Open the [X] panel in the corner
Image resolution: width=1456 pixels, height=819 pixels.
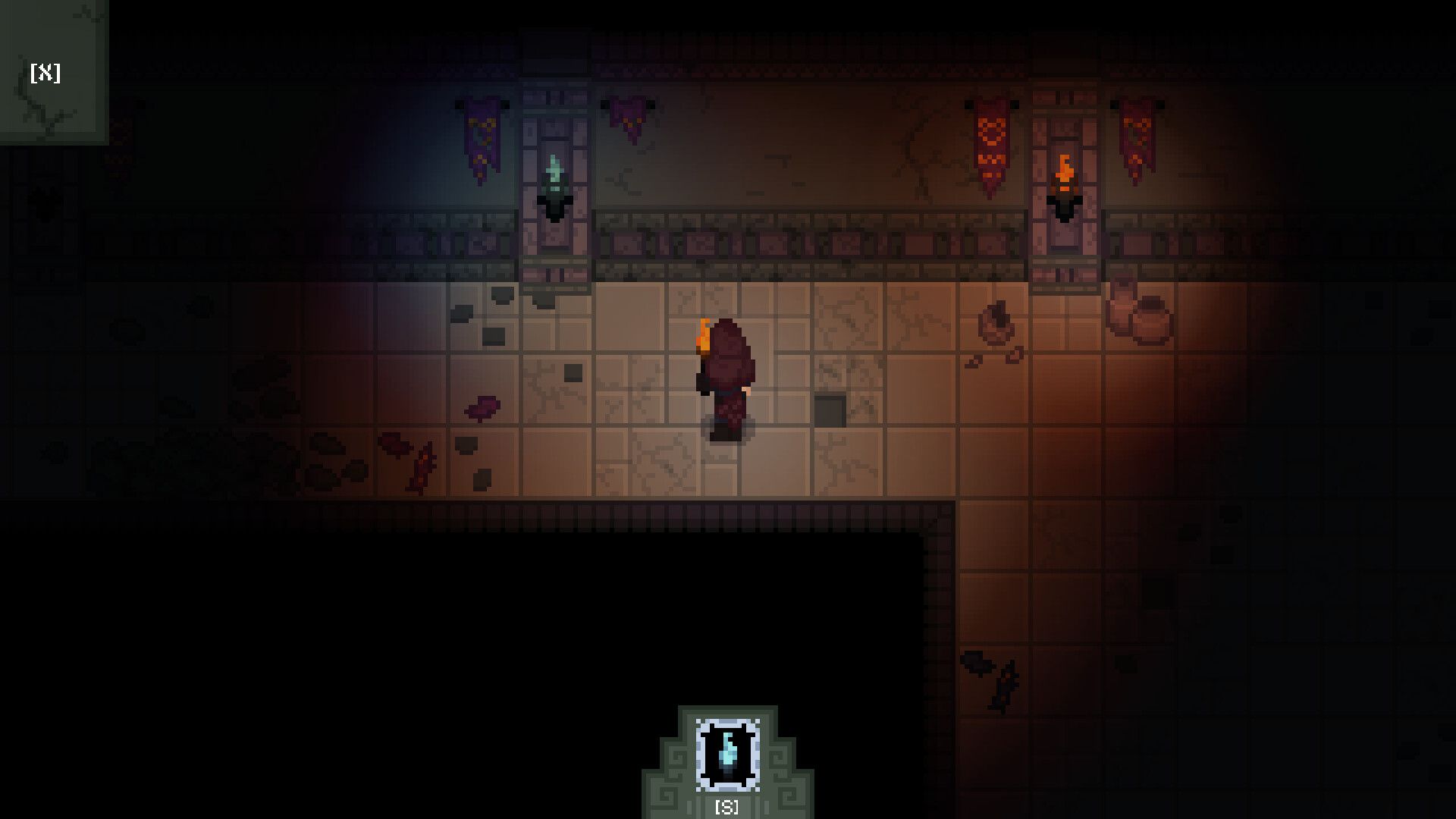pos(45,73)
